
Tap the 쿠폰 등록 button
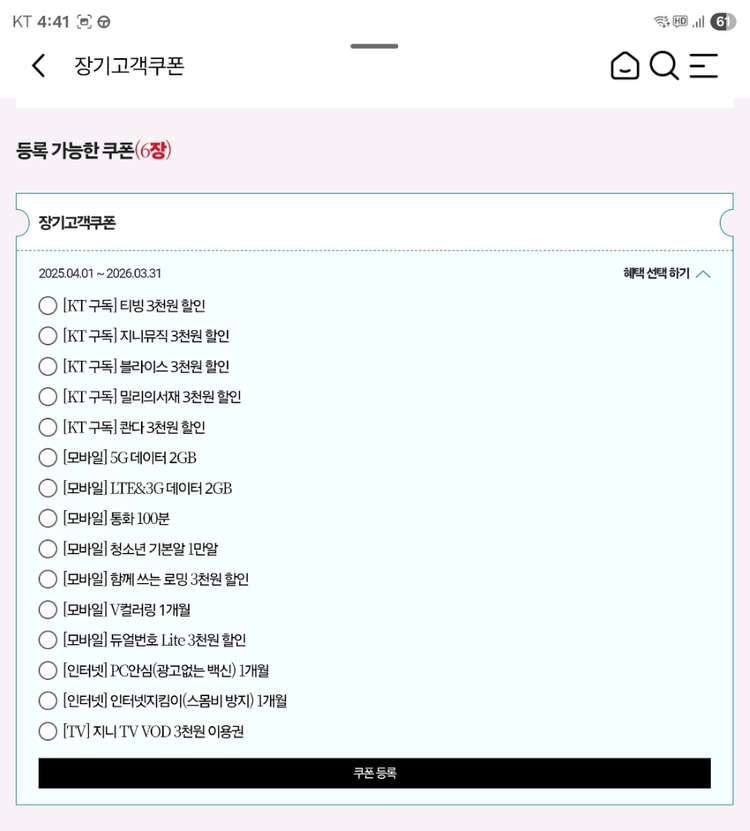[374, 773]
